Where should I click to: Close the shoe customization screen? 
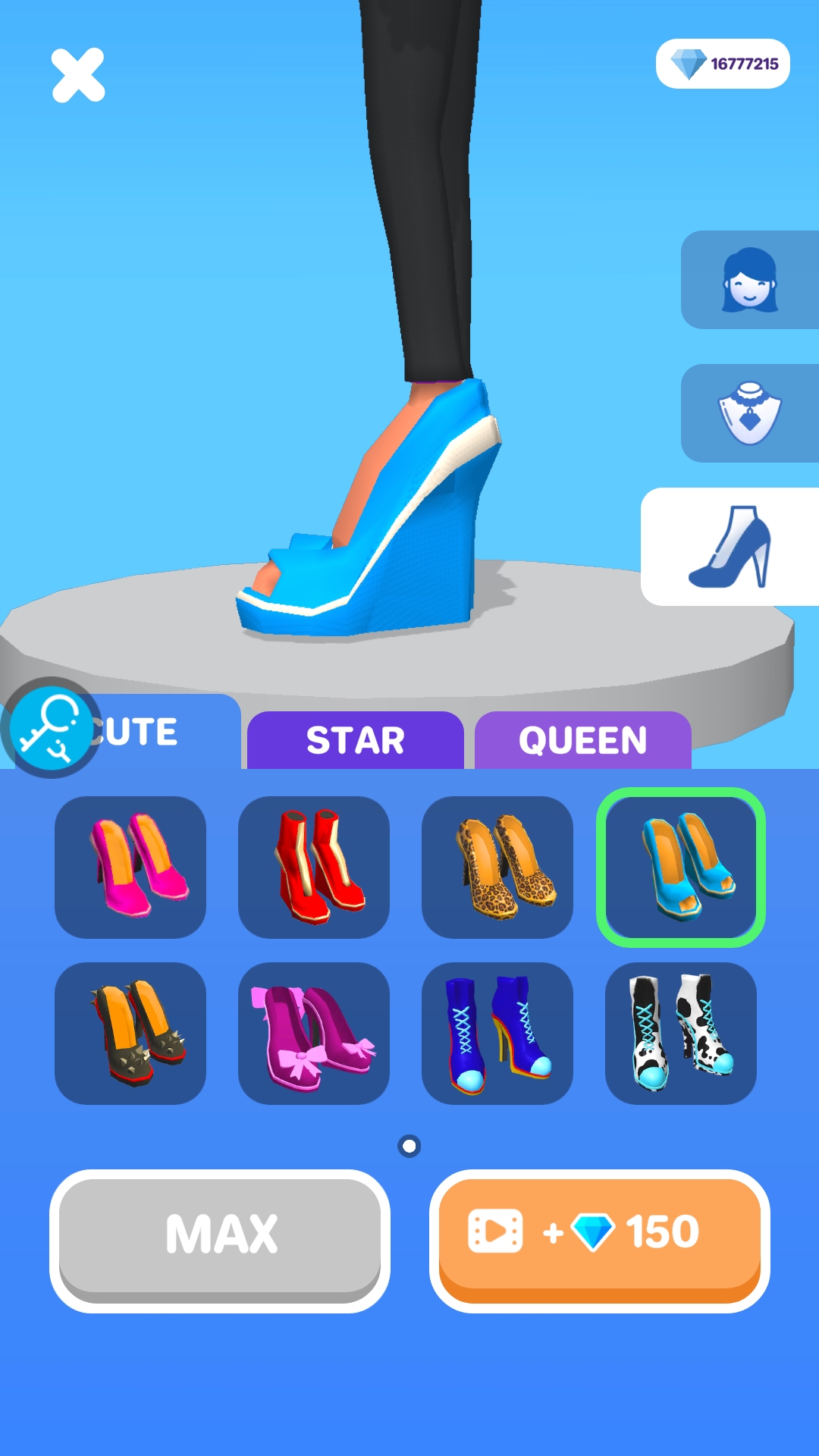[78, 75]
